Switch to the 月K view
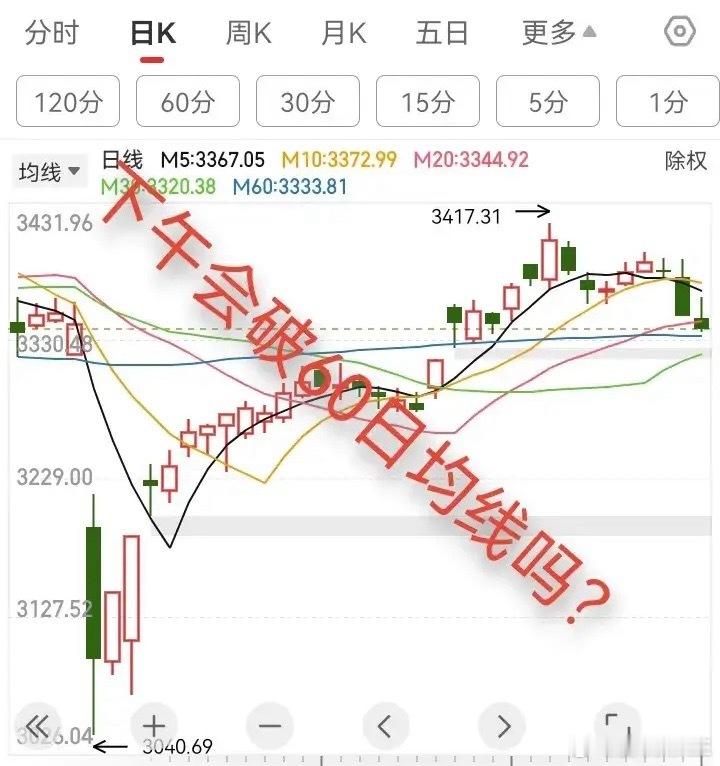Image resolution: width=720 pixels, height=766 pixels. (344, 33)
